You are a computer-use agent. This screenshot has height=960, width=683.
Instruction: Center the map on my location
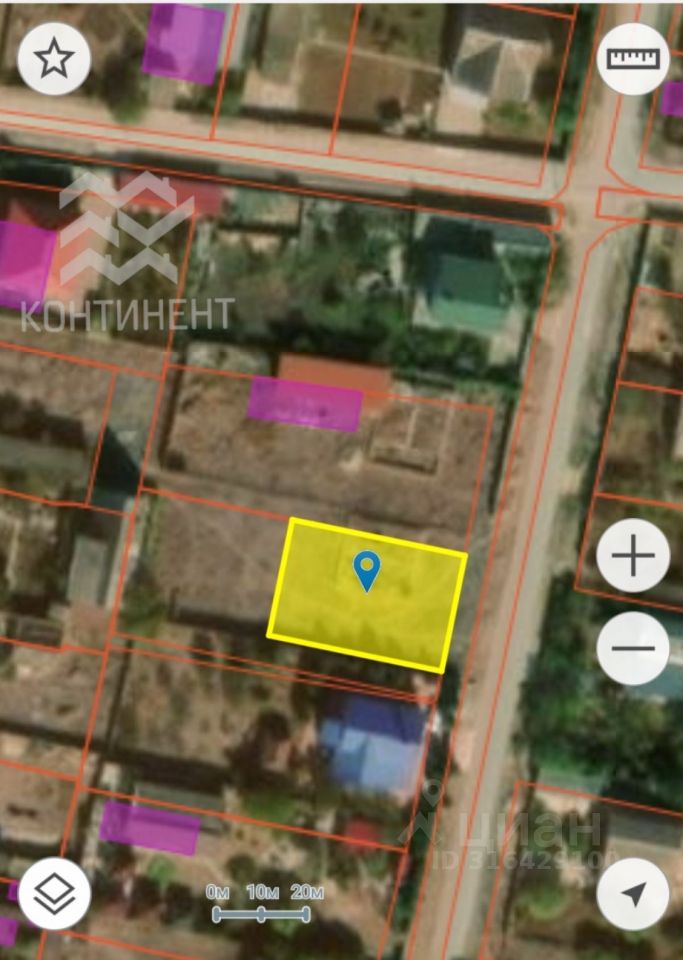633,894
